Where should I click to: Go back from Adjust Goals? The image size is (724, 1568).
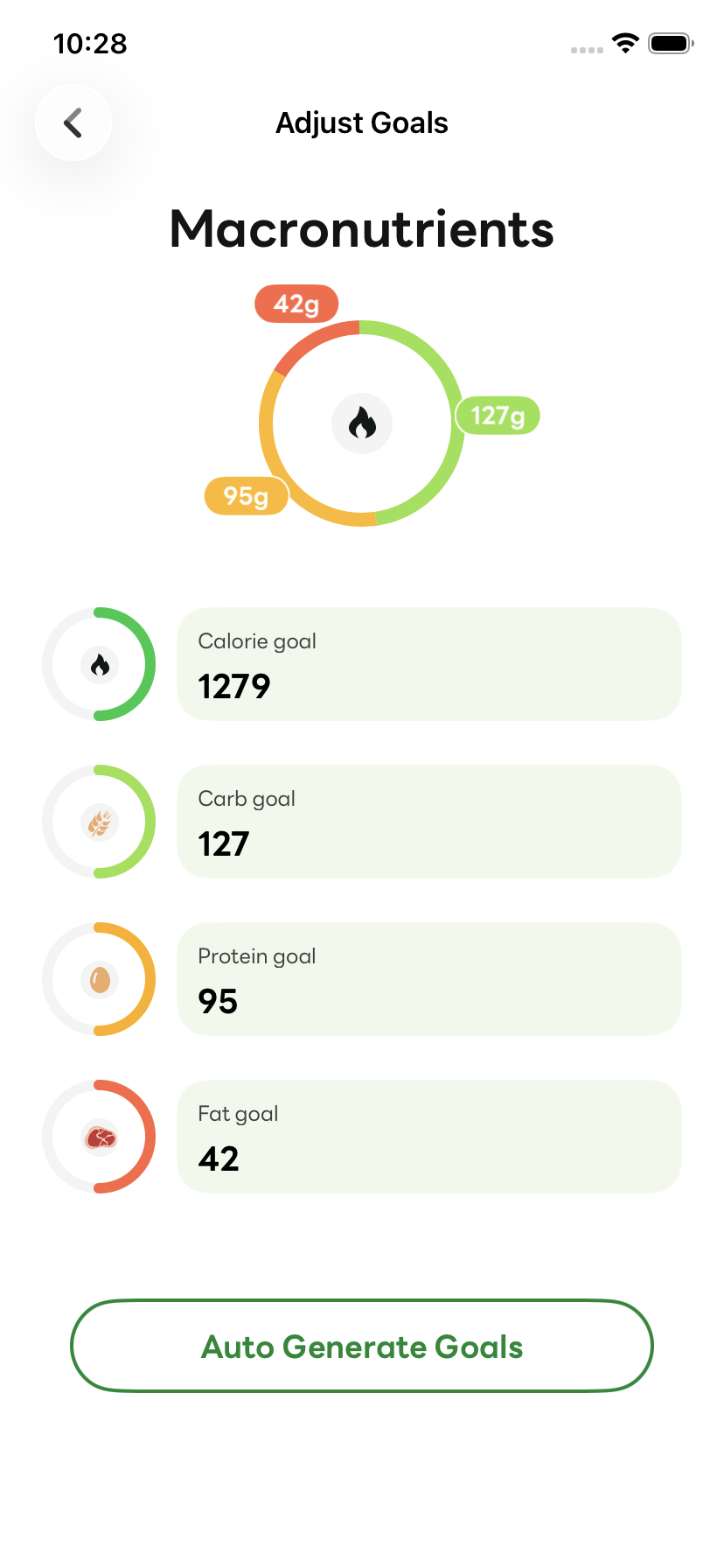(73, 122)
